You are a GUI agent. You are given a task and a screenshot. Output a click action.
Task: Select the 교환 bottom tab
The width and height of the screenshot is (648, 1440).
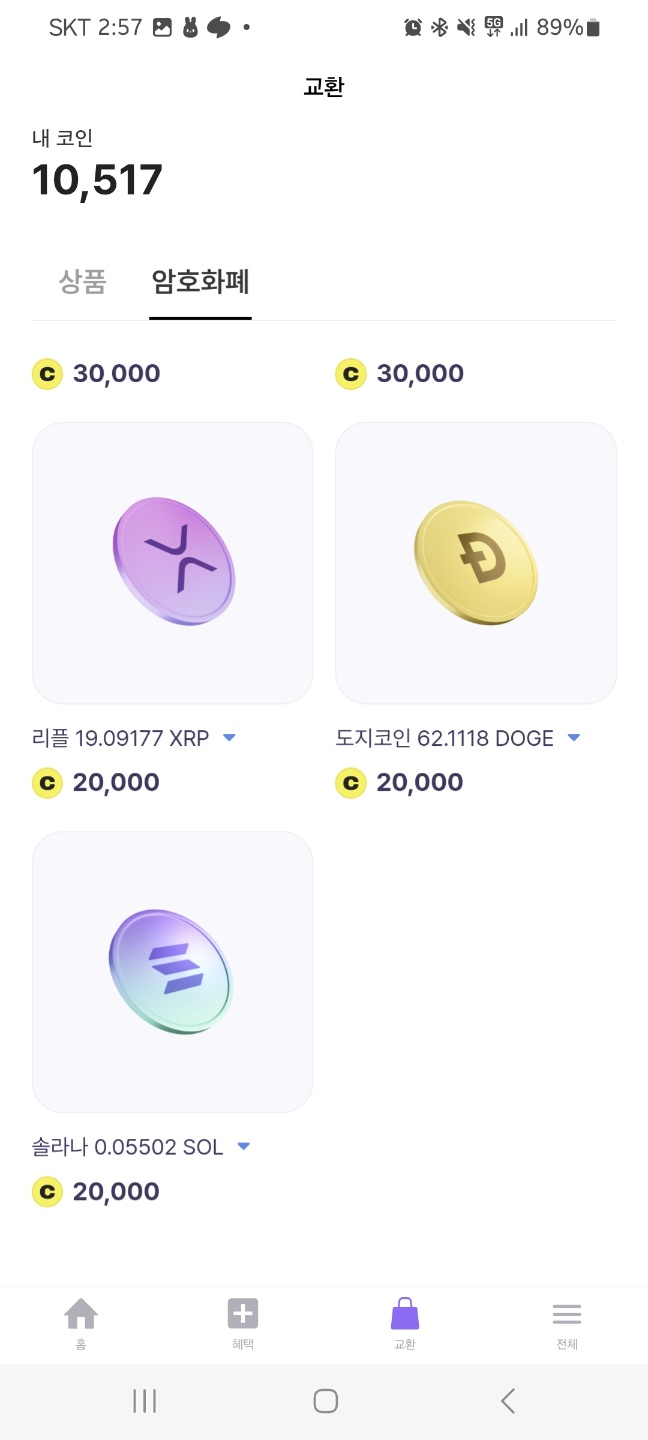point(405,1324)
